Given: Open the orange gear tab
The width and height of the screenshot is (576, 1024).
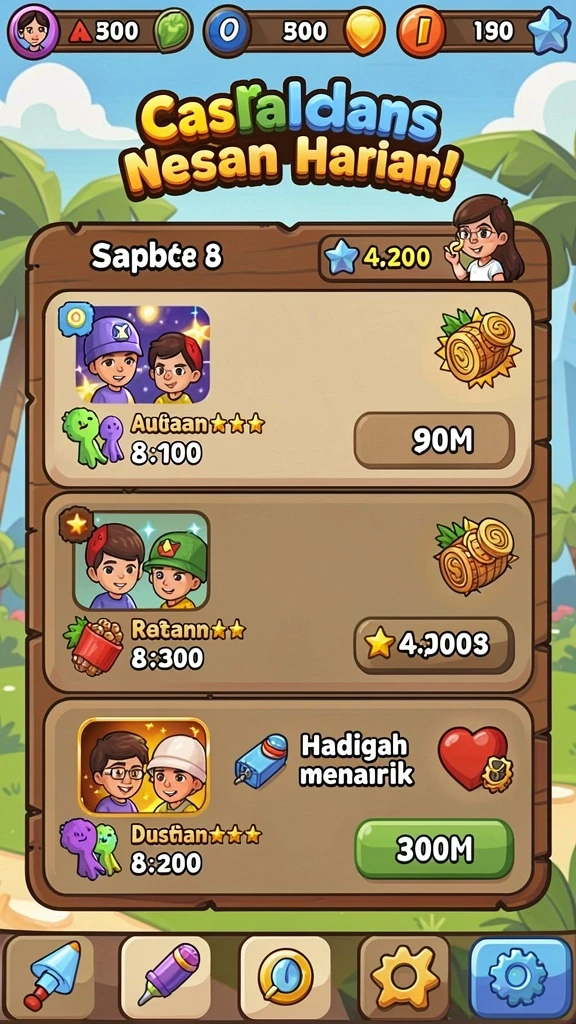Looking at the screenshot, I should 404,976.
